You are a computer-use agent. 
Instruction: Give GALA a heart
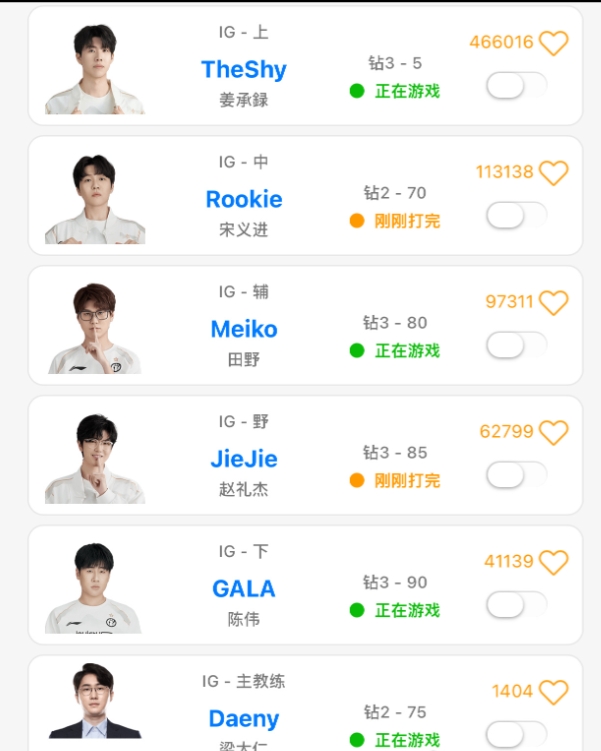pos(553,563)
